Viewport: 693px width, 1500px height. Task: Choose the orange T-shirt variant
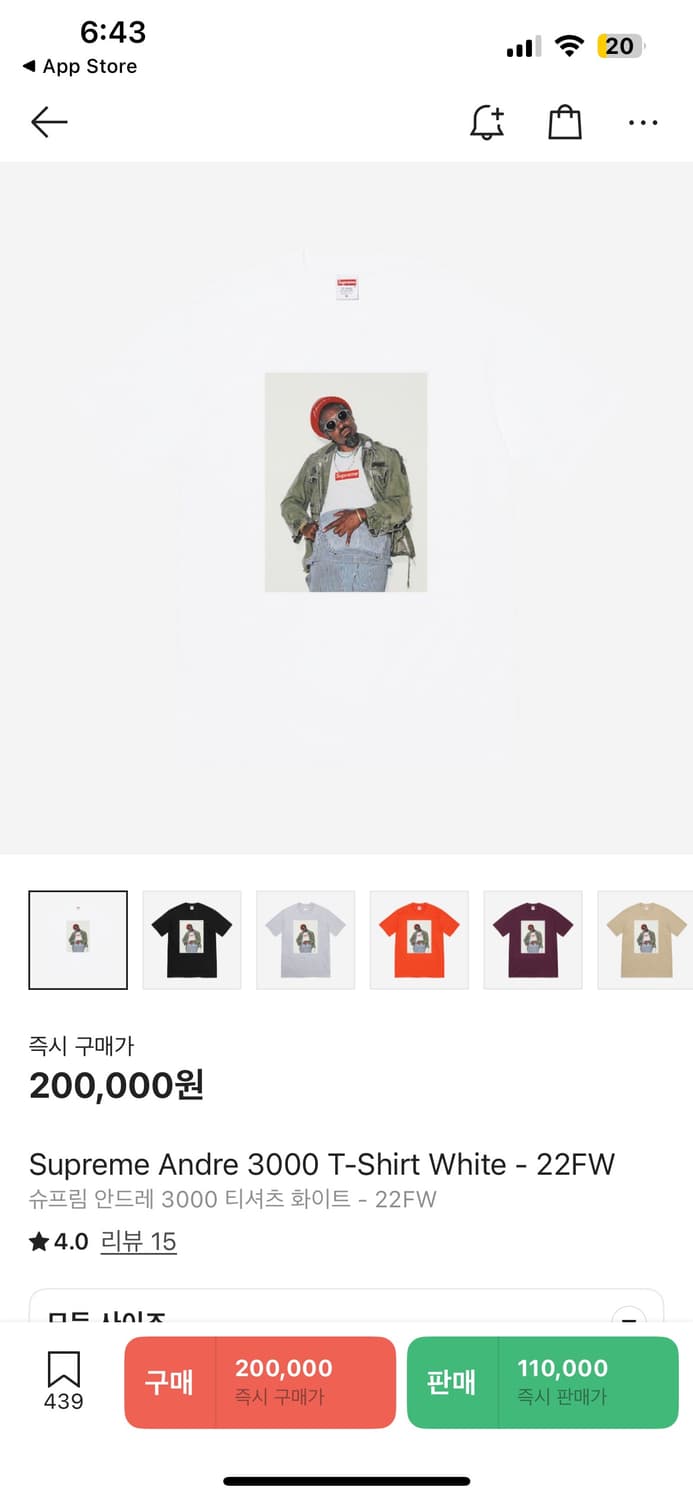(x=419, y=940)
